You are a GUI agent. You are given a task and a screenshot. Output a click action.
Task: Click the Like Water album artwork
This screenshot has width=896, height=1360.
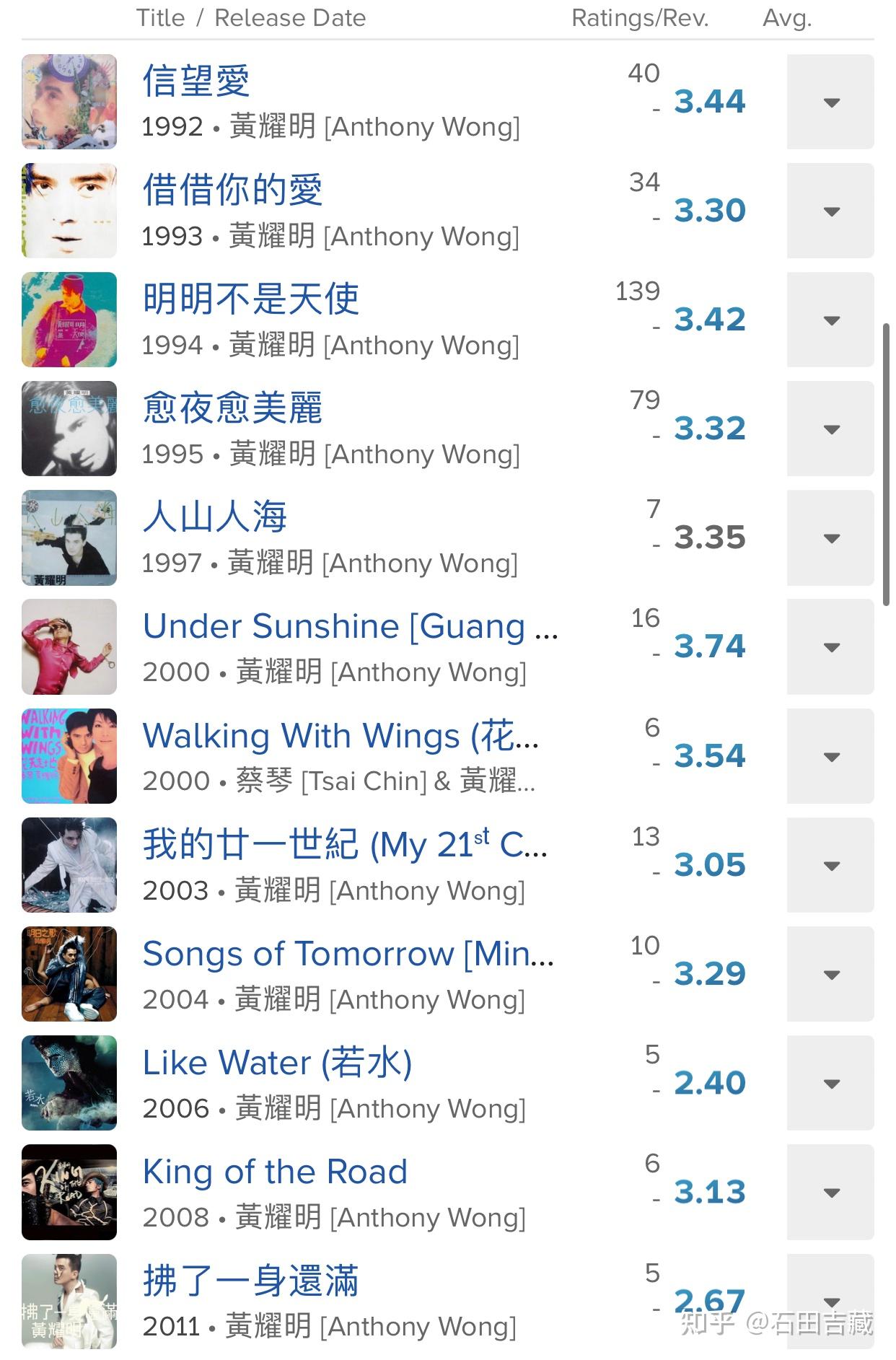[69, 1083]
